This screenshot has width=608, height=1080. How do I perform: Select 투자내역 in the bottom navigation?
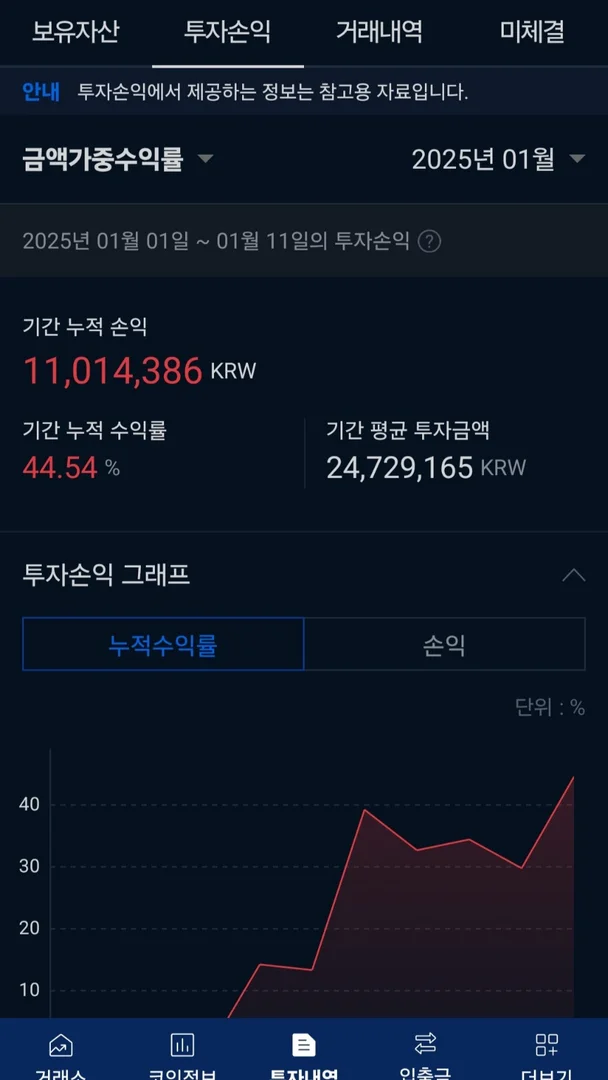coord(304,1053)
